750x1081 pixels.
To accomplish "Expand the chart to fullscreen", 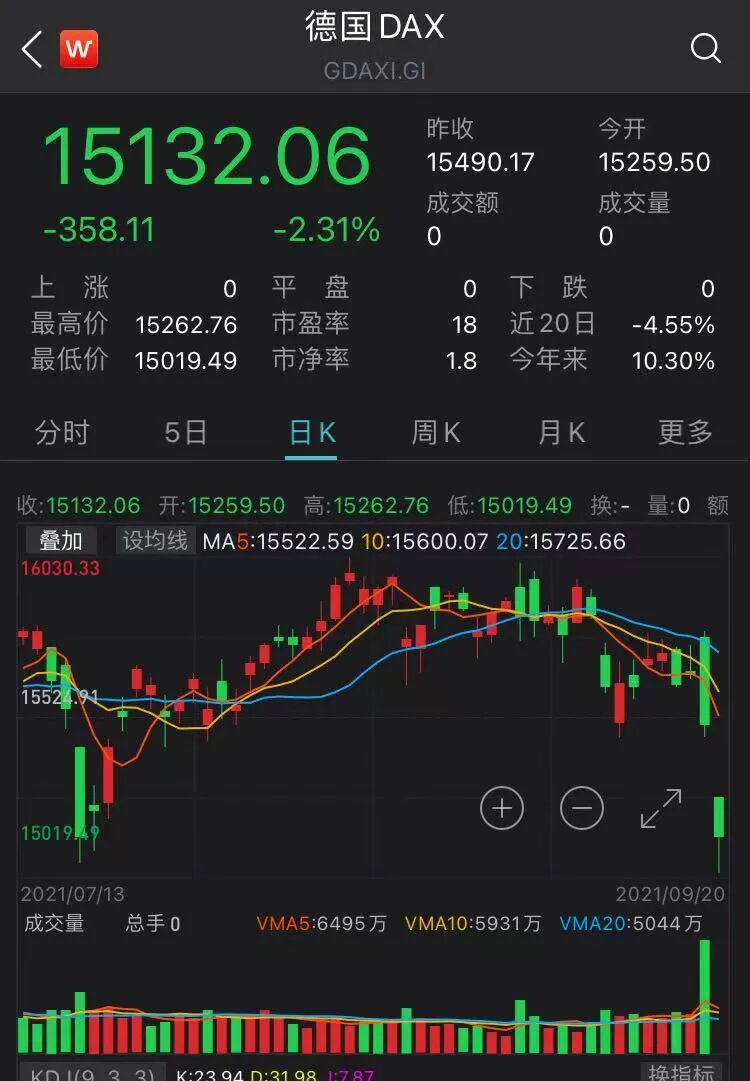I will click(661, 808).
